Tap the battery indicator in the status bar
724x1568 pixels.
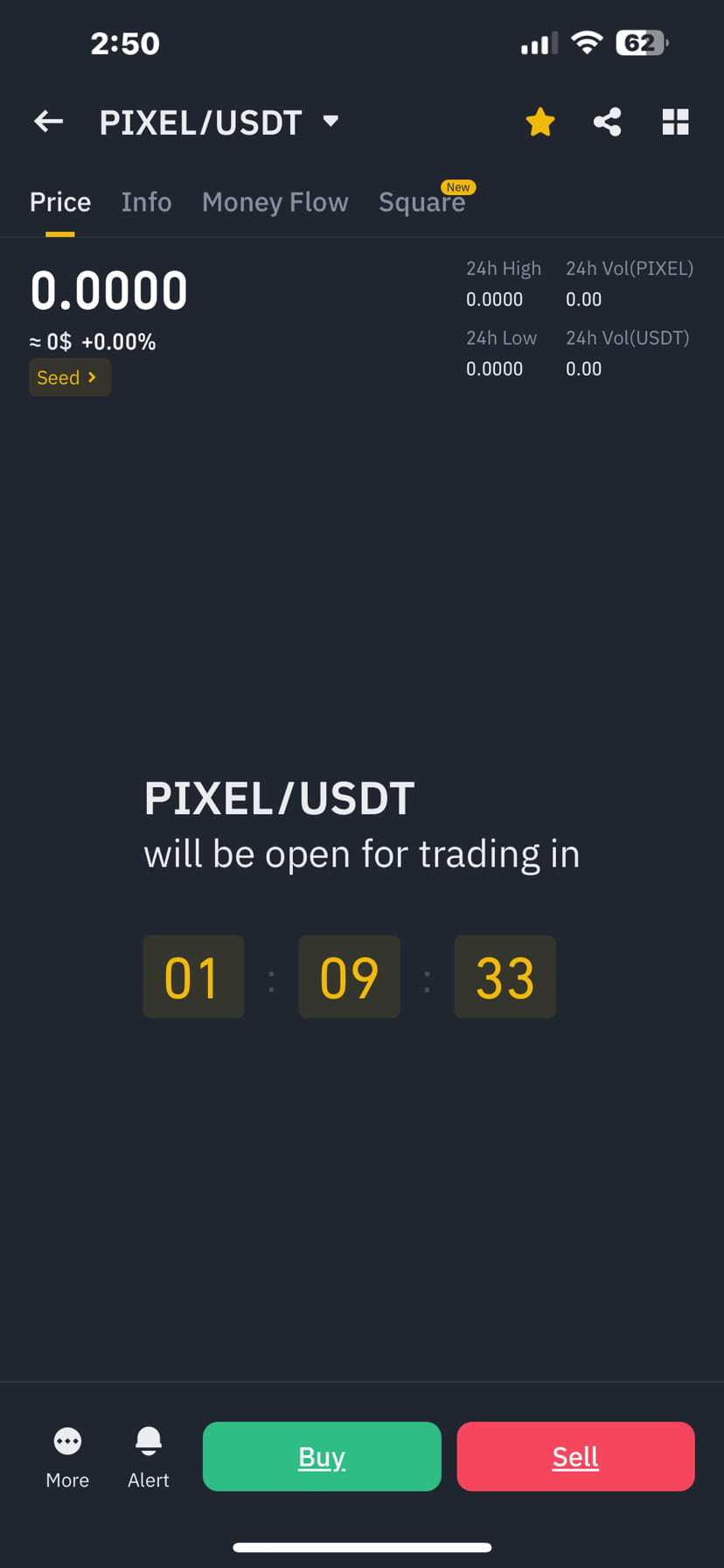[x=643, y=43]
